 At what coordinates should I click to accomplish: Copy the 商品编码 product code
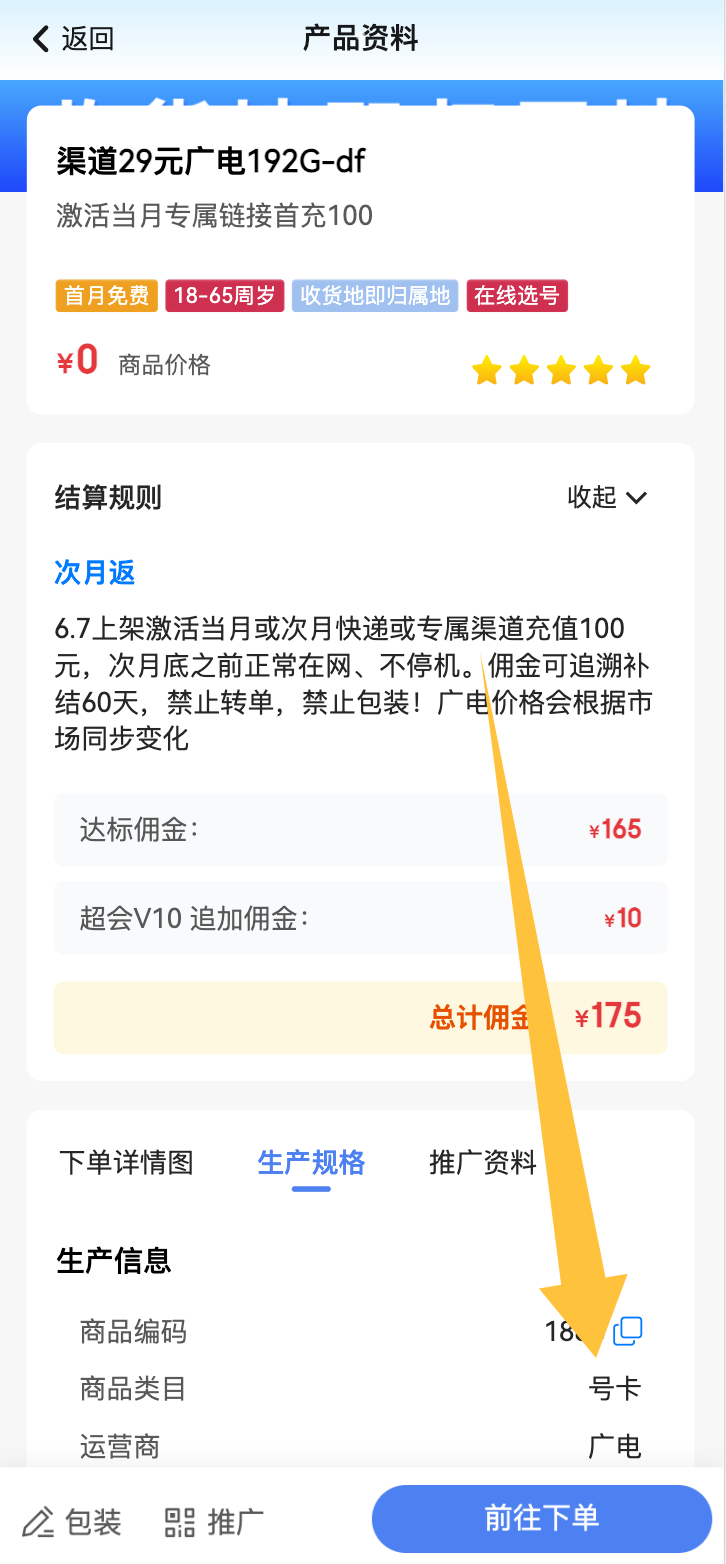point(628,1330)
